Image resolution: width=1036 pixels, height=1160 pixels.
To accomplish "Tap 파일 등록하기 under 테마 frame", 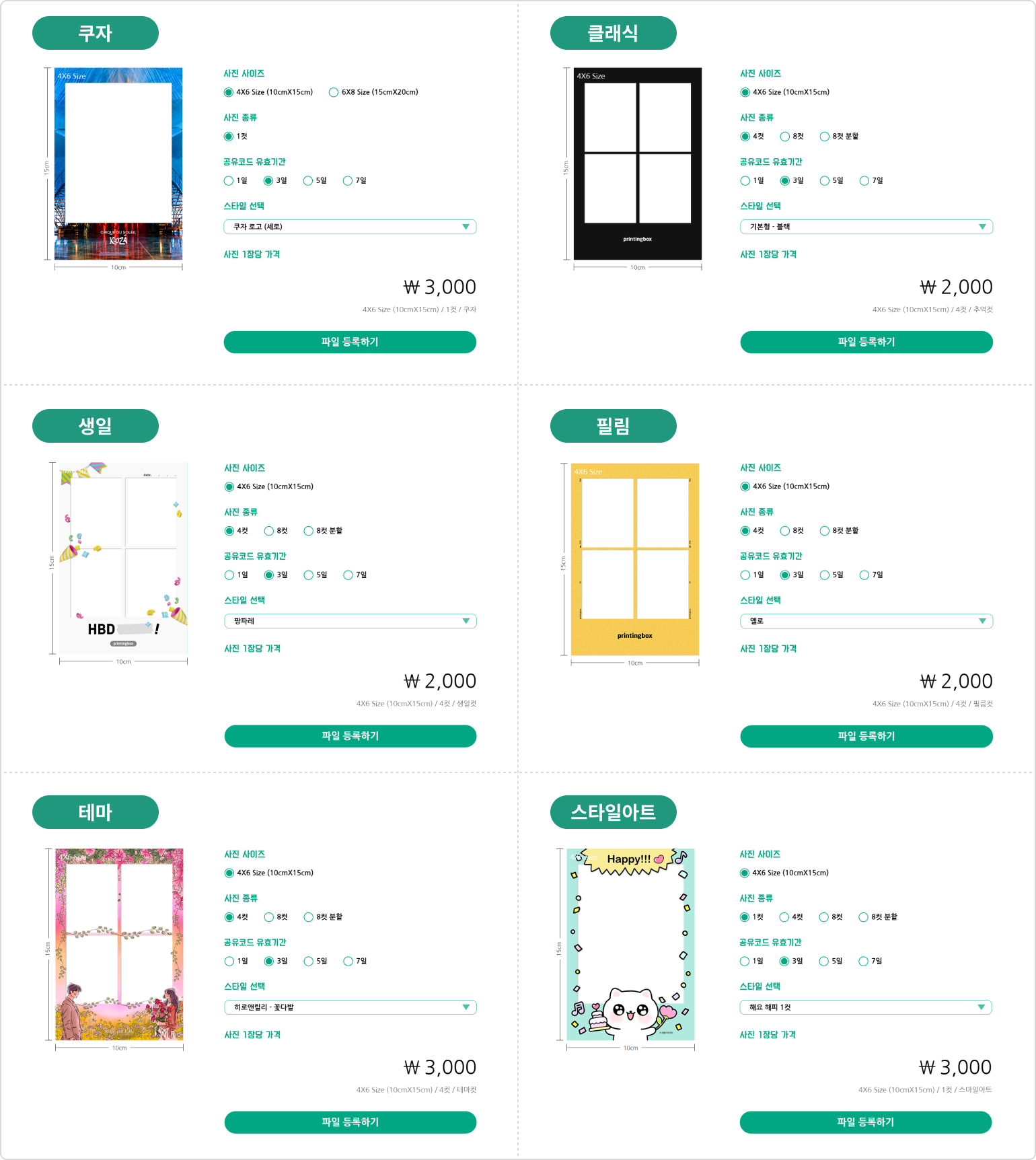I will [350, 1122].
